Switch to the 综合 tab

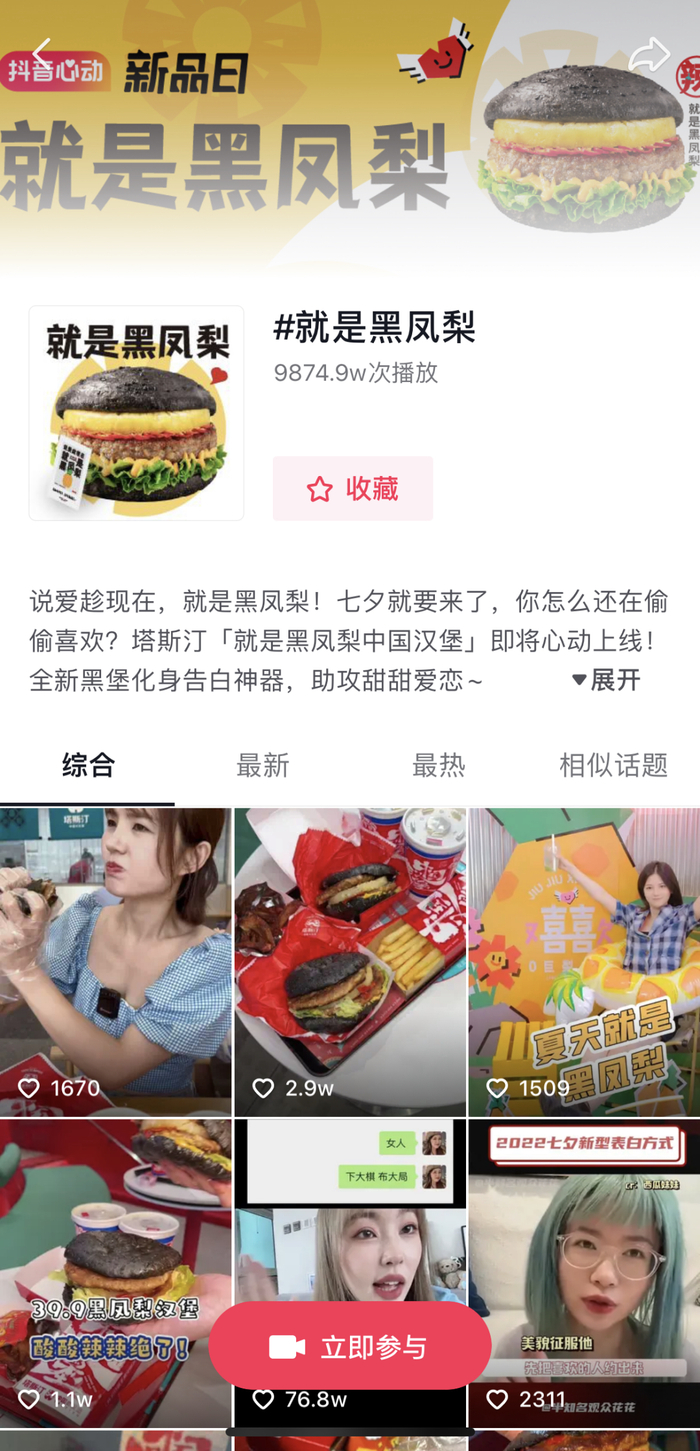[x=88, y=766]
